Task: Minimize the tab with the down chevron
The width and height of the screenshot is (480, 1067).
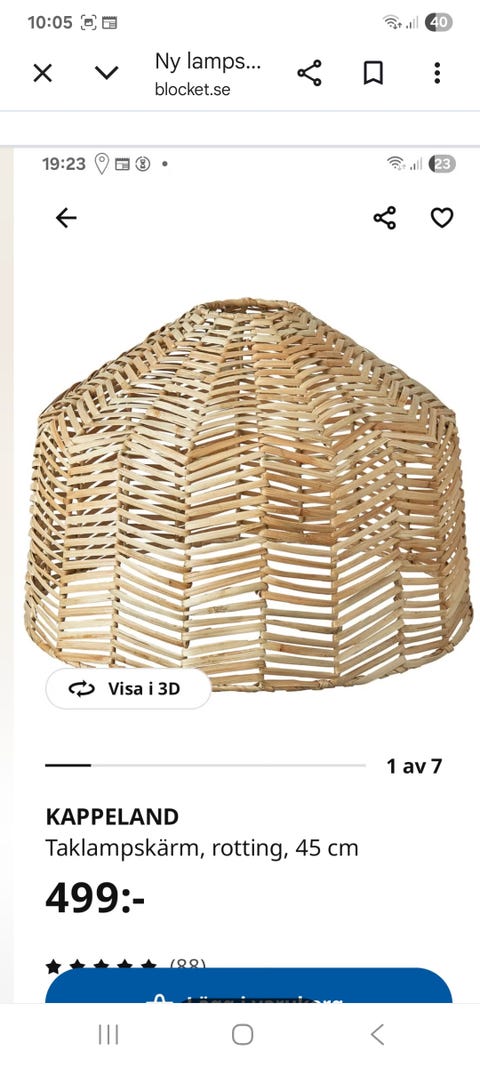Action: pyautogui.click(x=106, y=73)
